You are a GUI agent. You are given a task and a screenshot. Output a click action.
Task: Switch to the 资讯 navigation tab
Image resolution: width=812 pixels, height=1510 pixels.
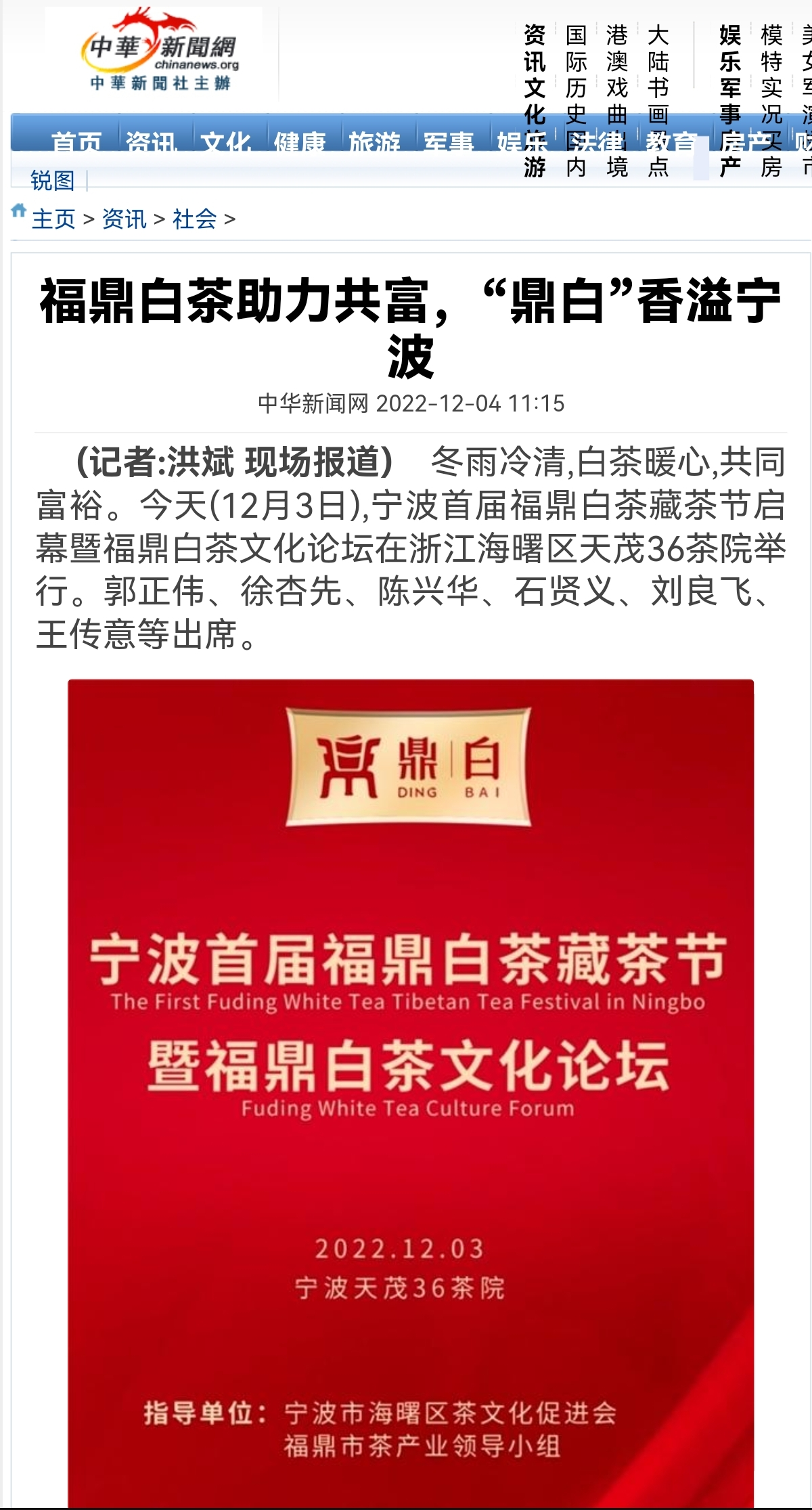coord(151,140)
